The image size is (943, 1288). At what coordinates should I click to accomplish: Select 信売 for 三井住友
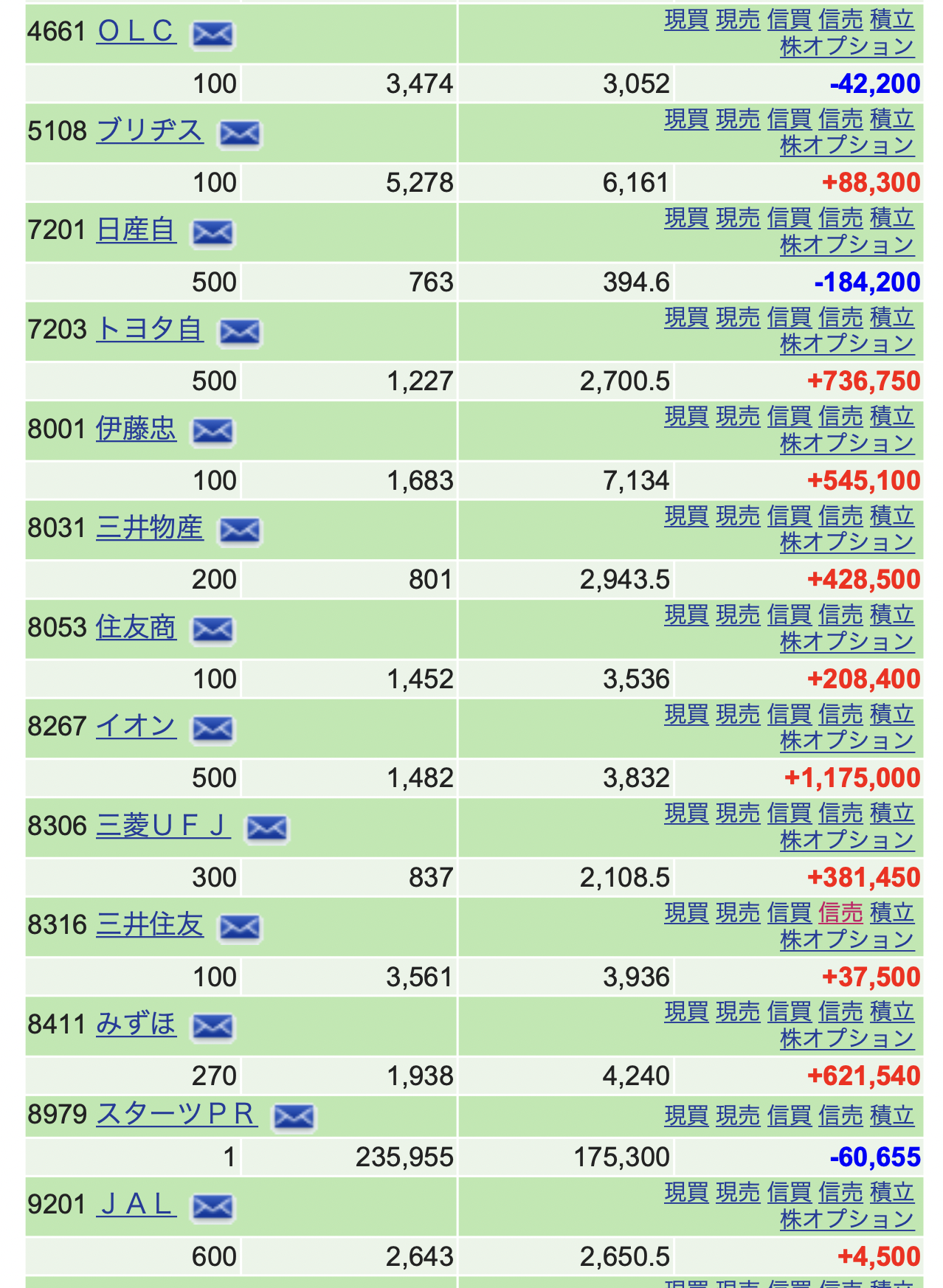tap(840, 913)
